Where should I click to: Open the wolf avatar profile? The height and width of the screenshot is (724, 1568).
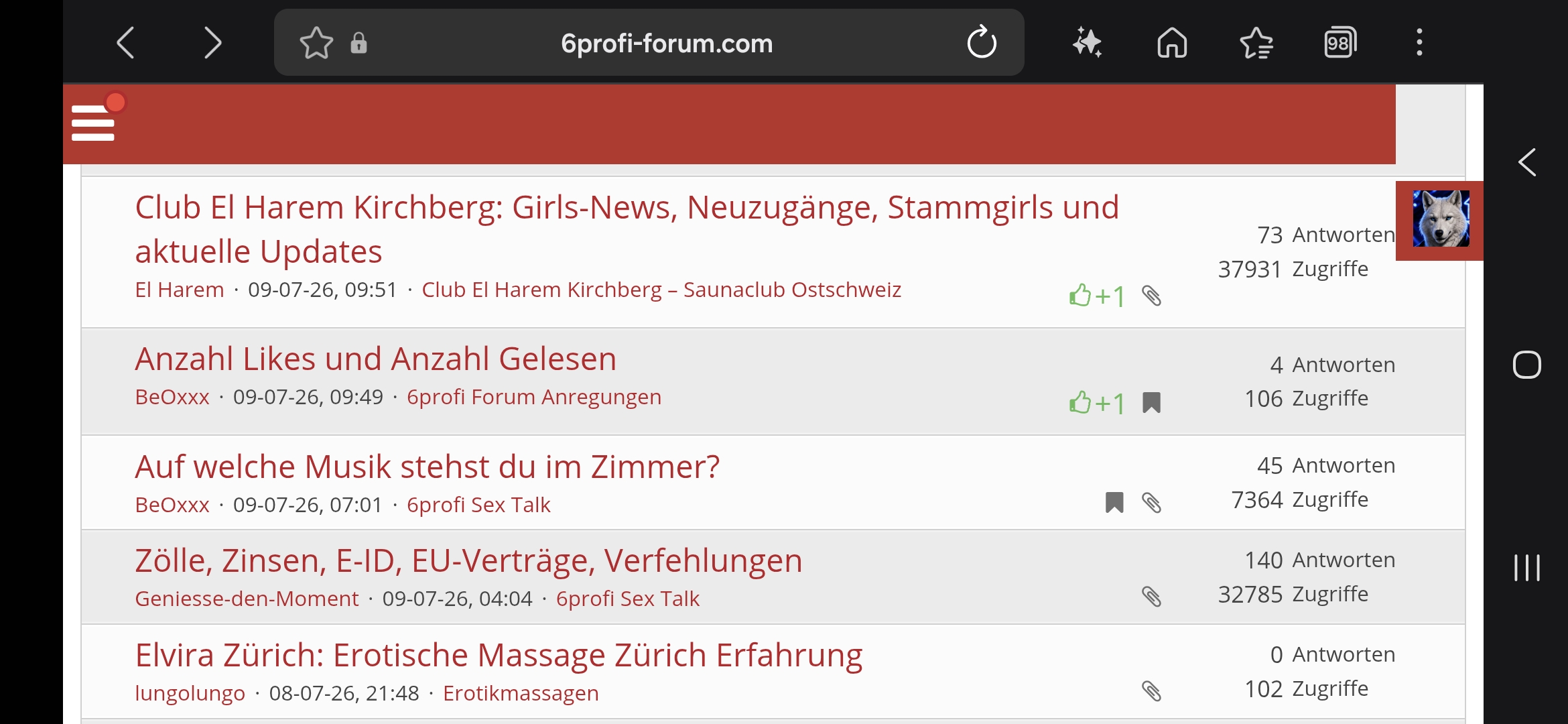point(1441,219)
